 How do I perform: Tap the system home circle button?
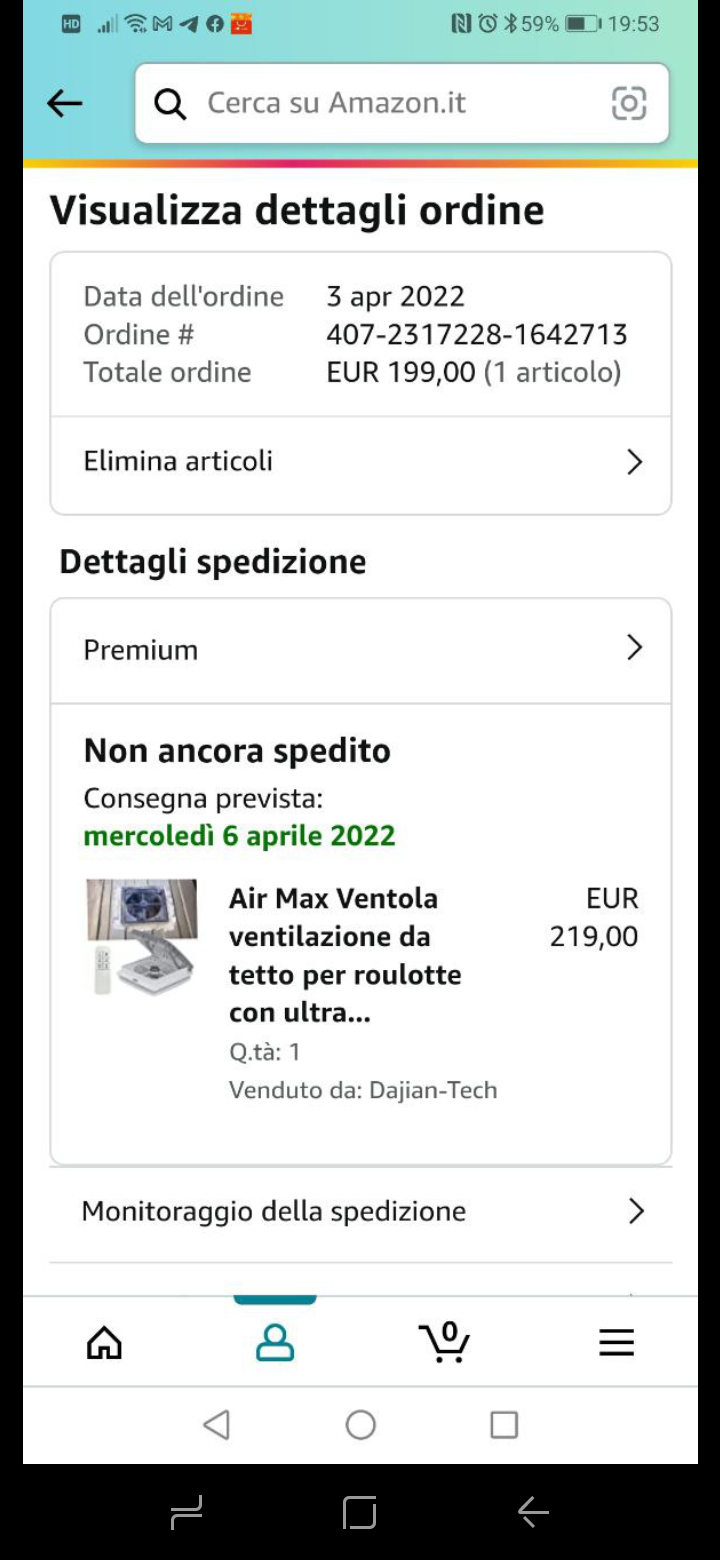click(360, 1424)
